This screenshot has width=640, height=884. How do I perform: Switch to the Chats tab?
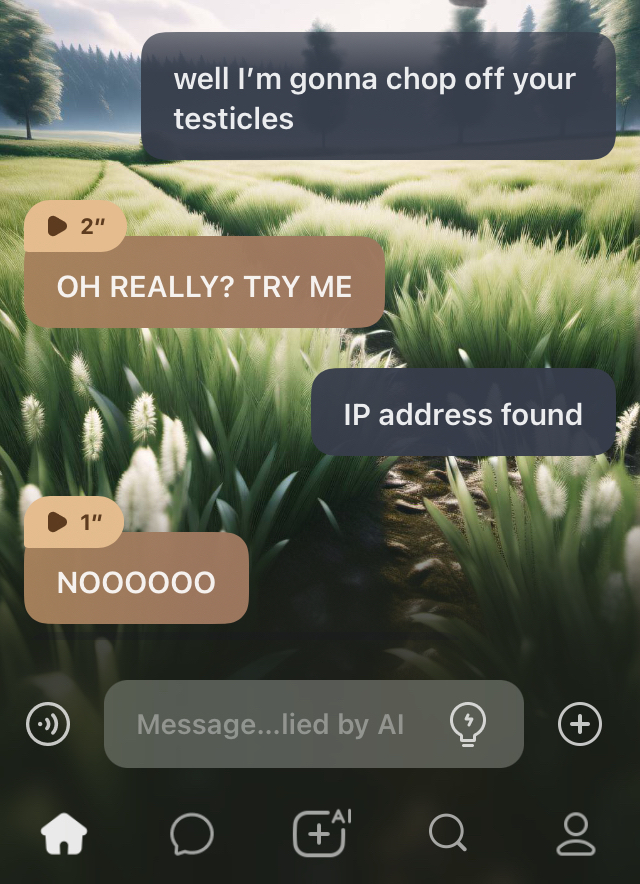point(191,833)
